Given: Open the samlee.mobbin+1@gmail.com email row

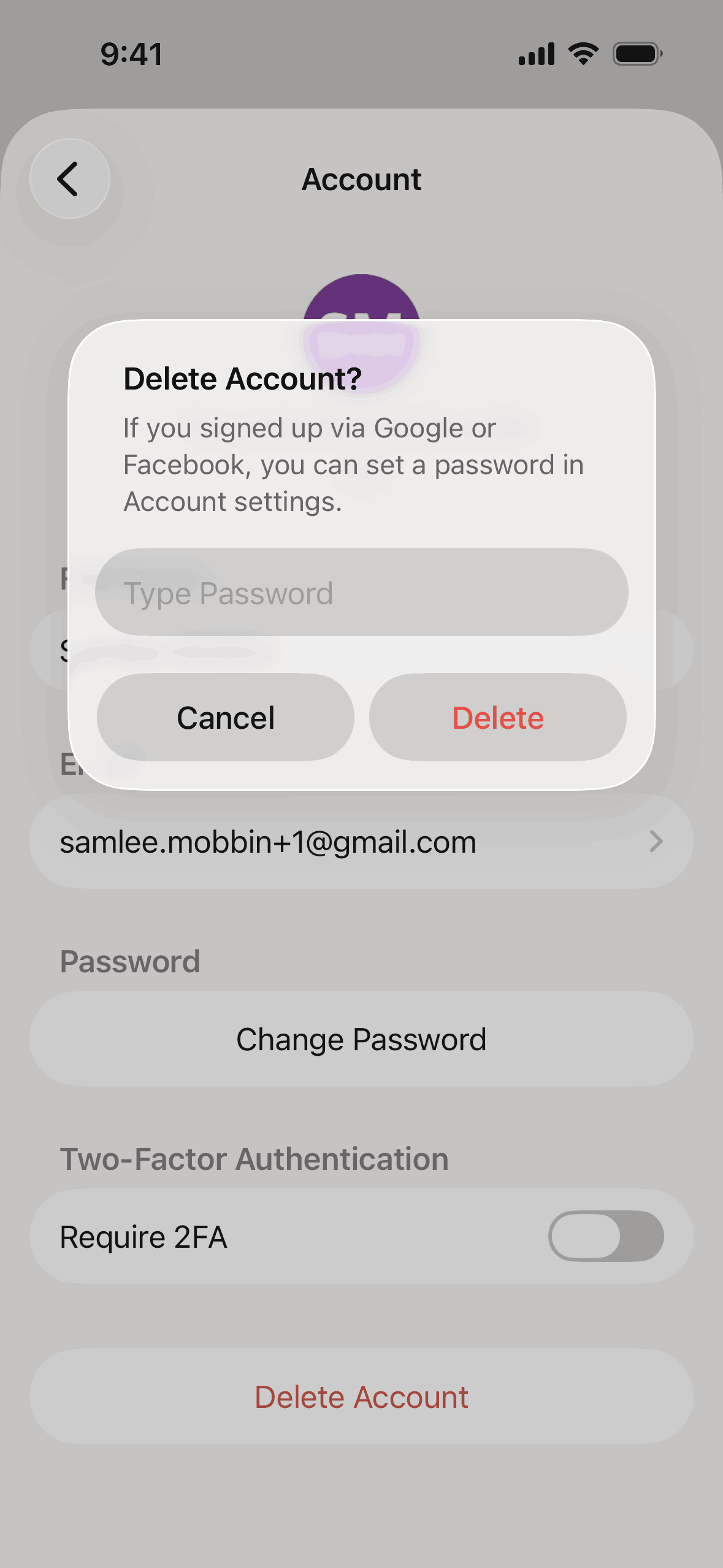Looking at the screenshot, I should (x=361, y=842).
